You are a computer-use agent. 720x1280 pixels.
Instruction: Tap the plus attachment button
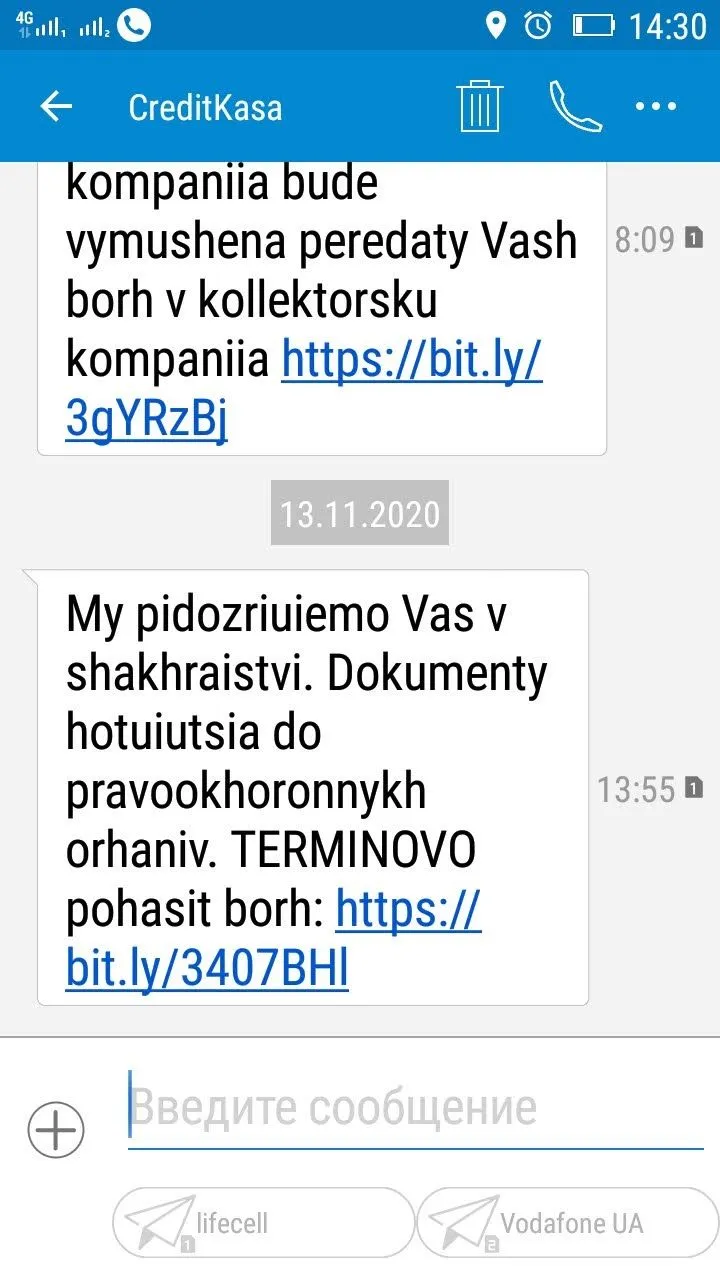pos(56,1130)
